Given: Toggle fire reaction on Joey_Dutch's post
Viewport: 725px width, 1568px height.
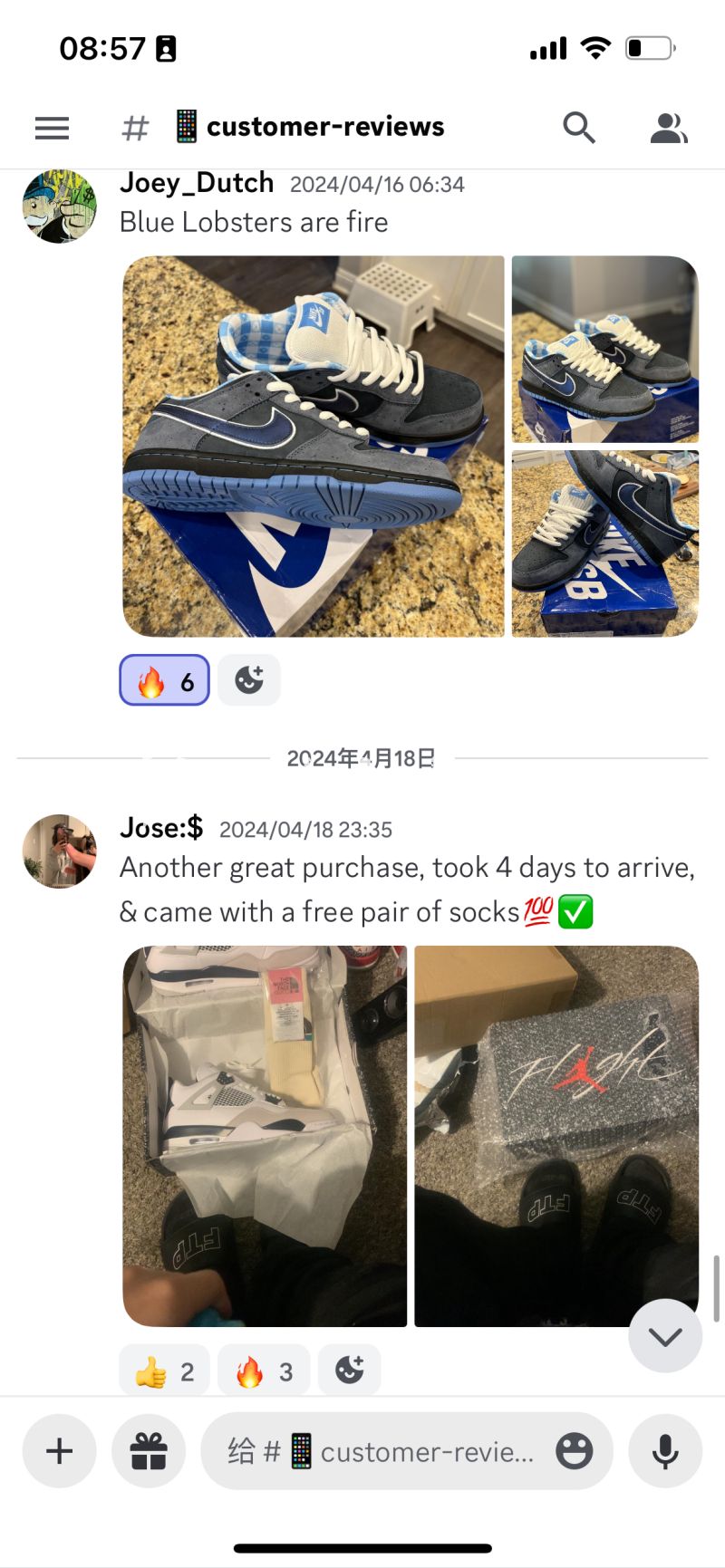Looking at the screenshot, I should pyautogui.click(x=164, y=680).
